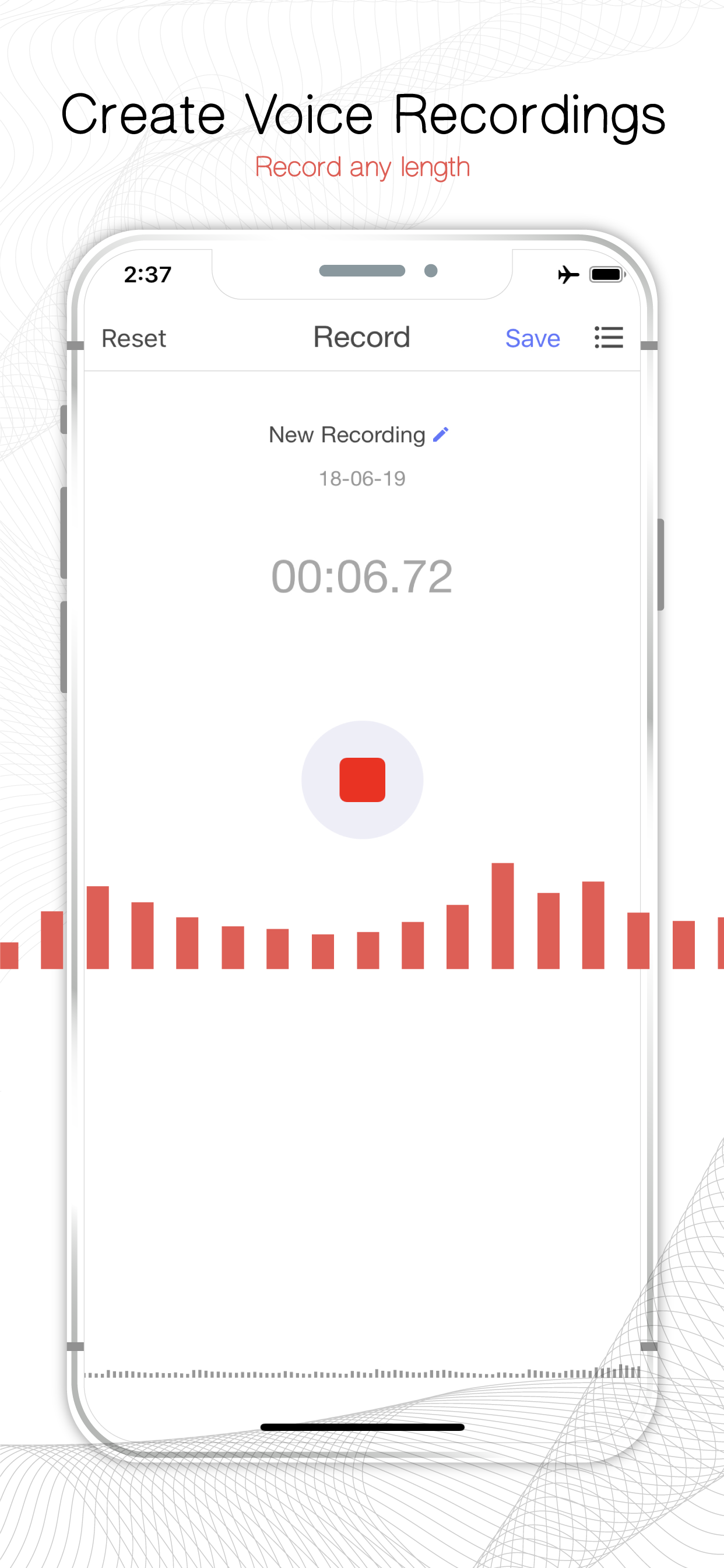724x1568 pixels.
Task: Click the speaker slot in the notch
Action: click(361, 270)
